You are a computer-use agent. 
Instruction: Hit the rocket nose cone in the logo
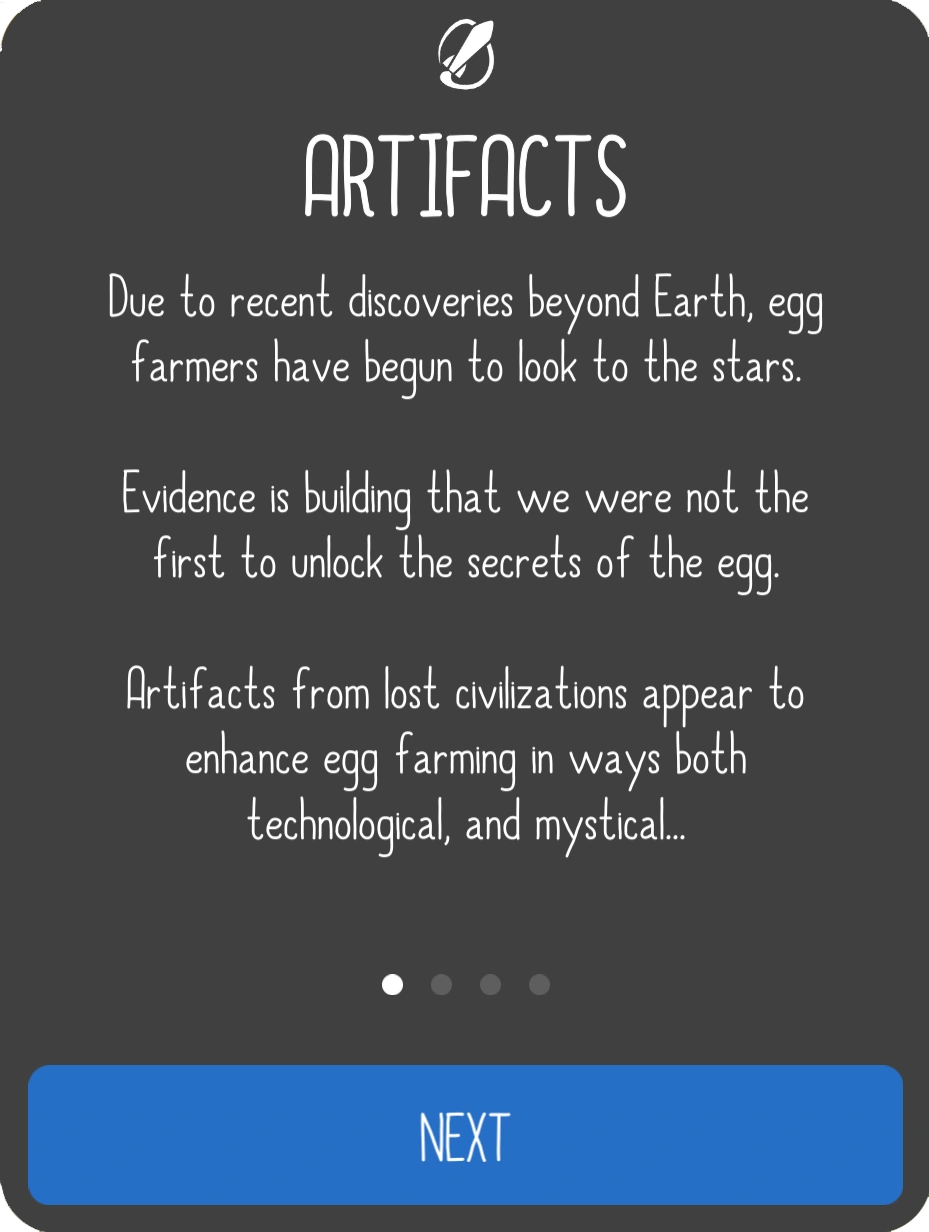coord(487,26)
